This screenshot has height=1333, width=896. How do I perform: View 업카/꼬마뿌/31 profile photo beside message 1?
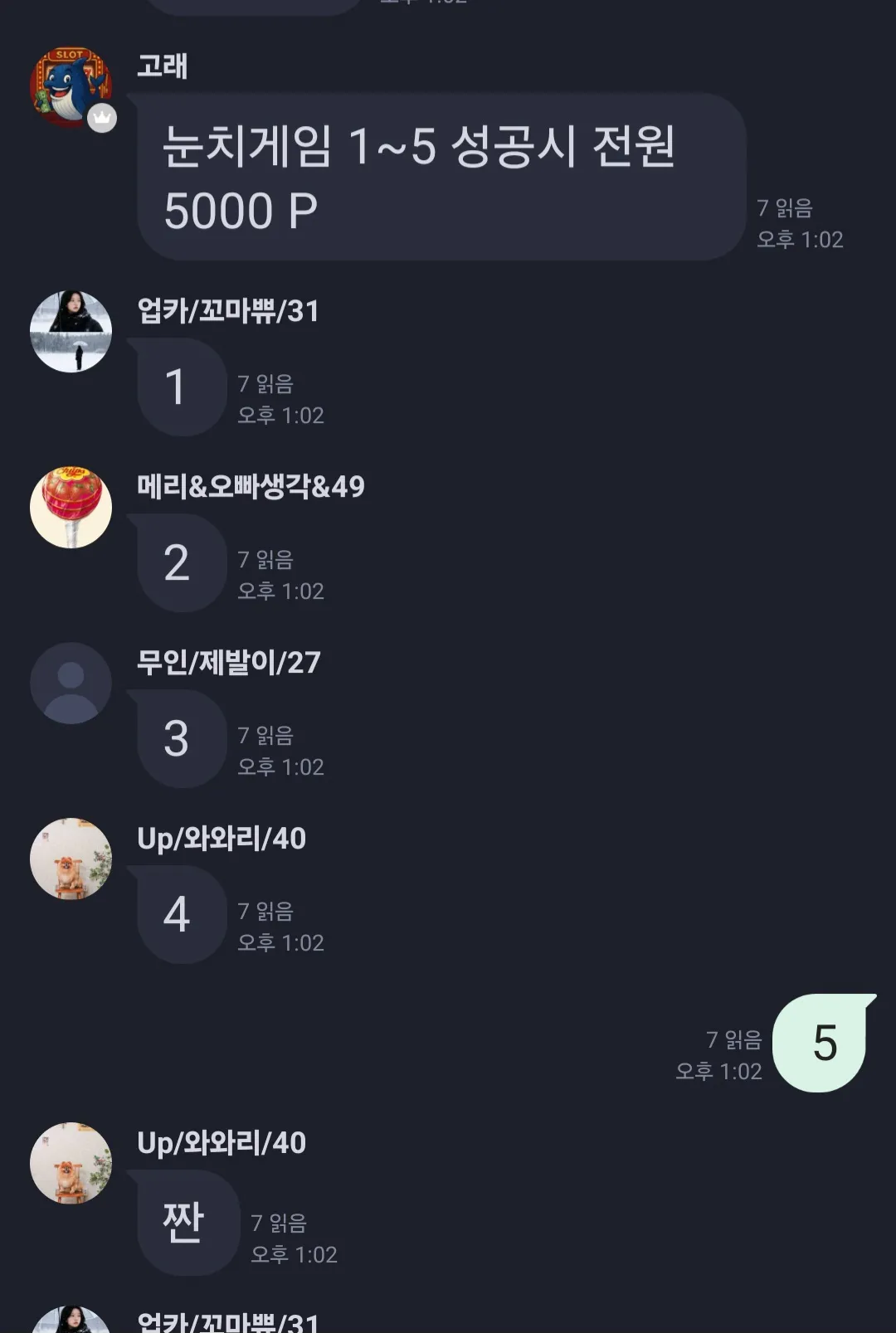[x=71, y=332]
